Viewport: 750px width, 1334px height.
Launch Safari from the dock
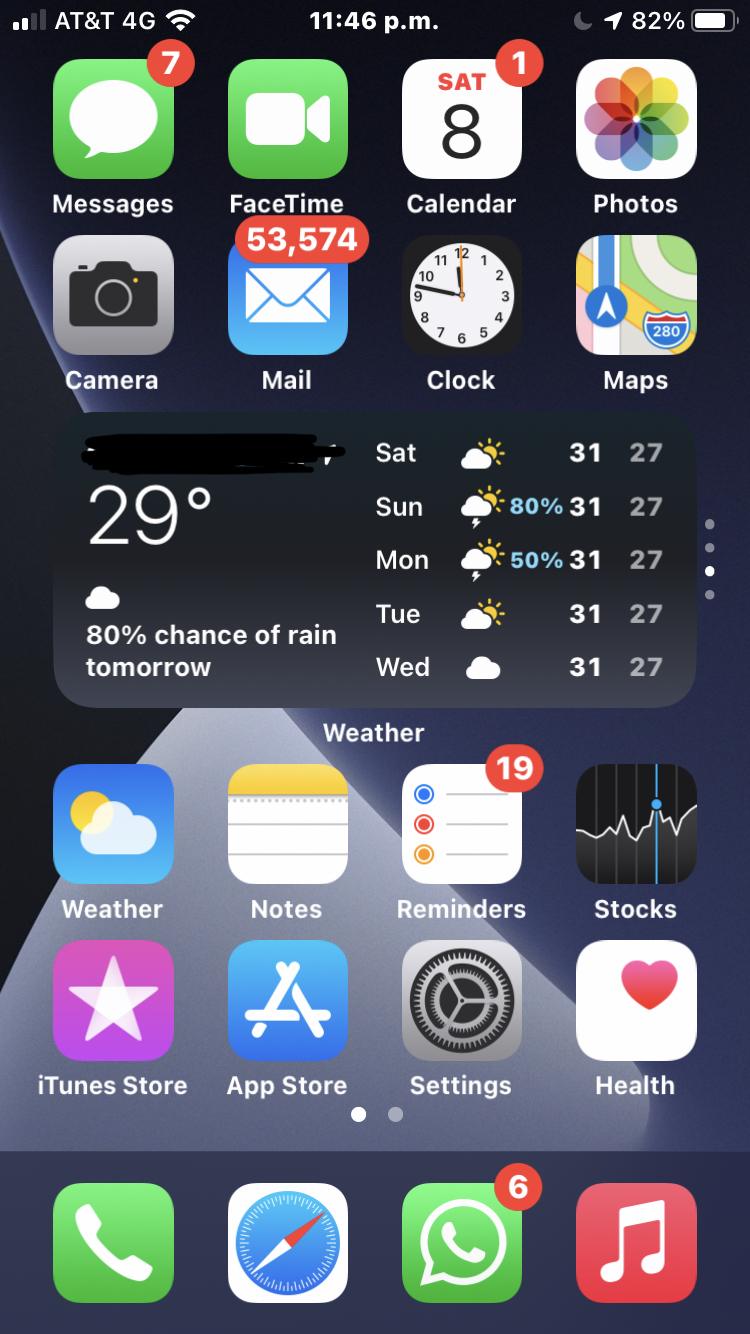[287, 1243]
